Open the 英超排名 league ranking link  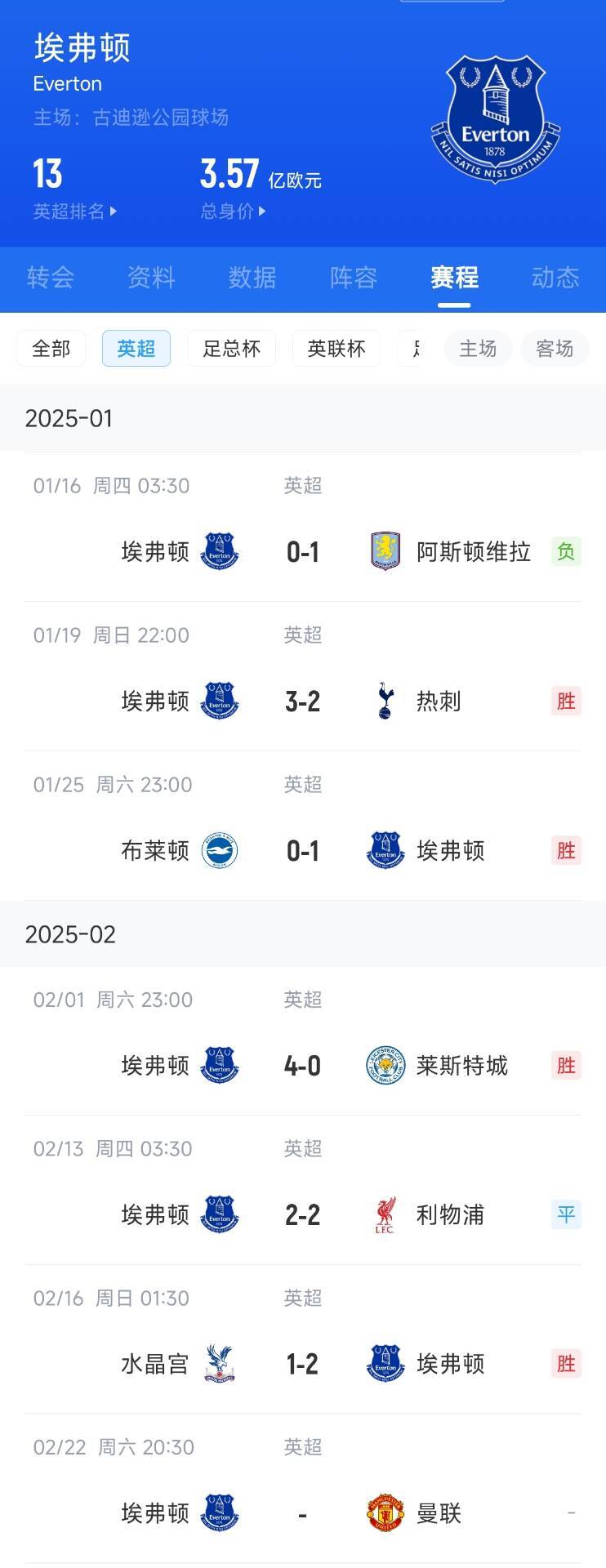74,212
